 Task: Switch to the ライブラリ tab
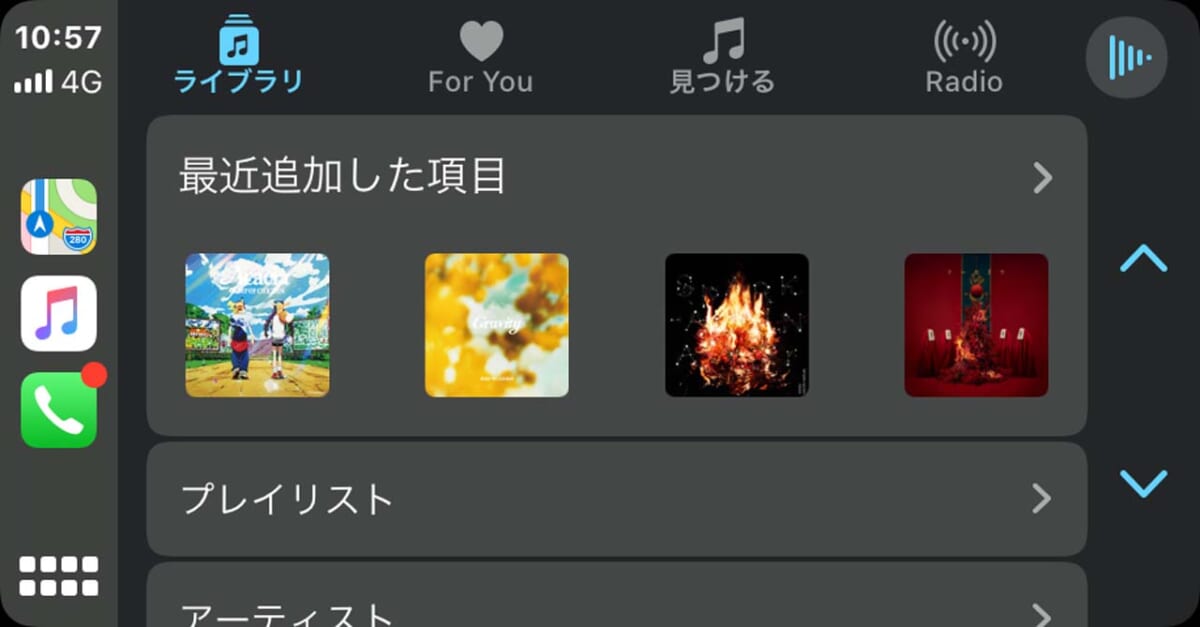click(239, 57)
